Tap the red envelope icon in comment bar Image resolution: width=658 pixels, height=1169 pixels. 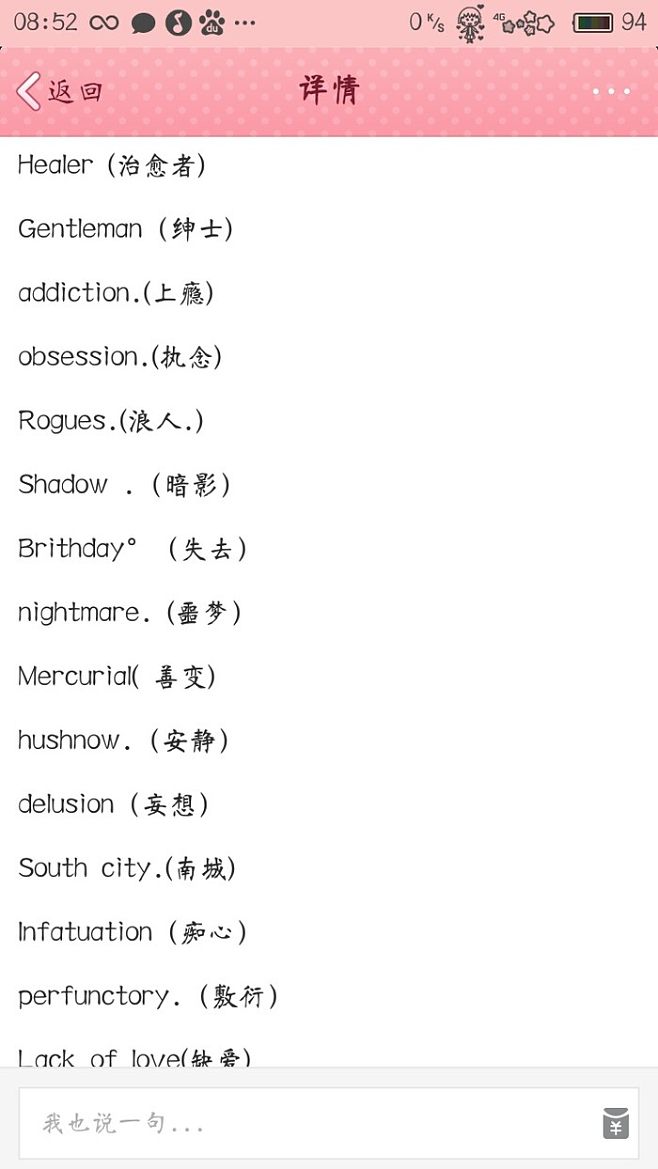point(616,1123)
